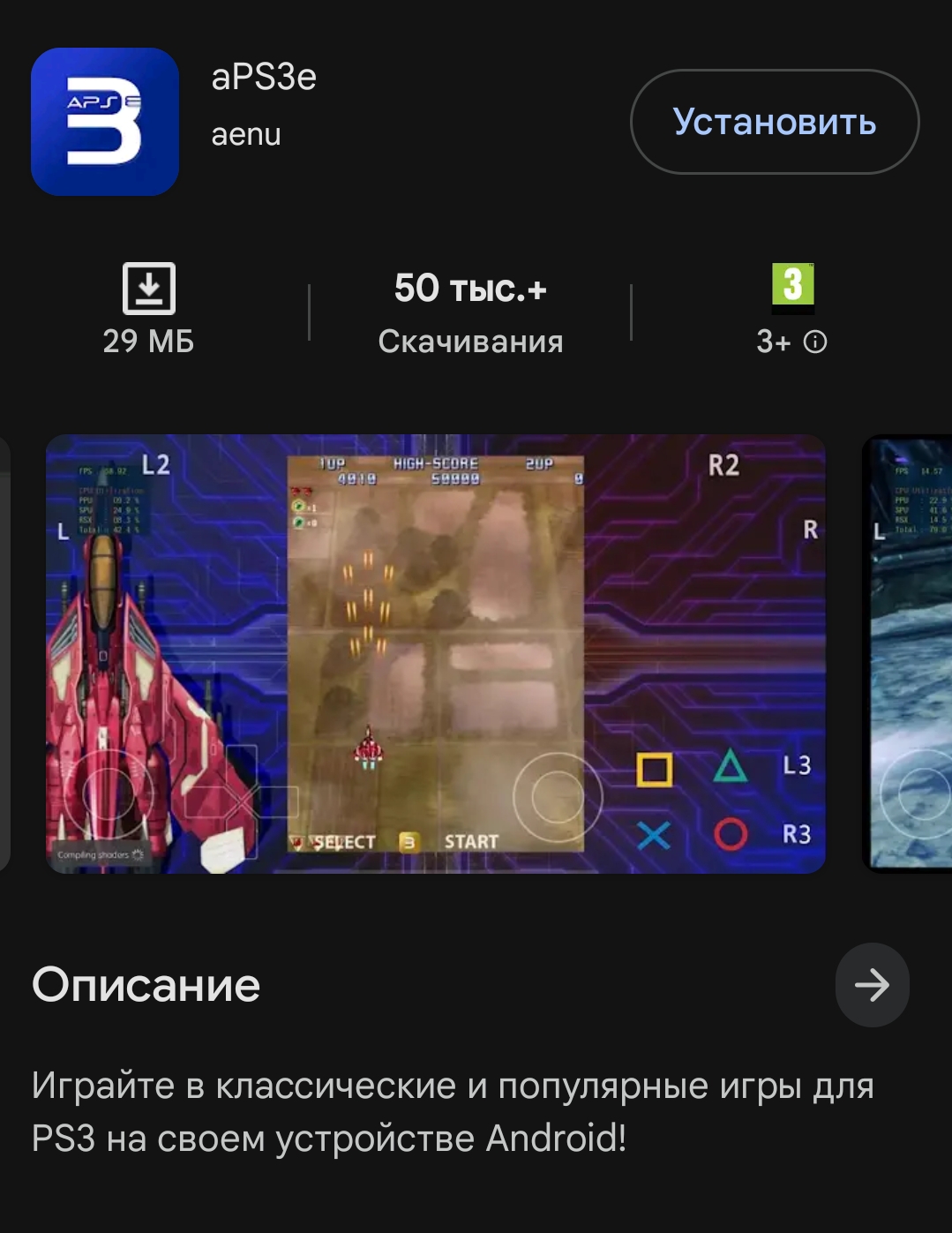Tap the Установить install button
The width and height of the screenshot is (952, 1233).
[x=775, y=122]
